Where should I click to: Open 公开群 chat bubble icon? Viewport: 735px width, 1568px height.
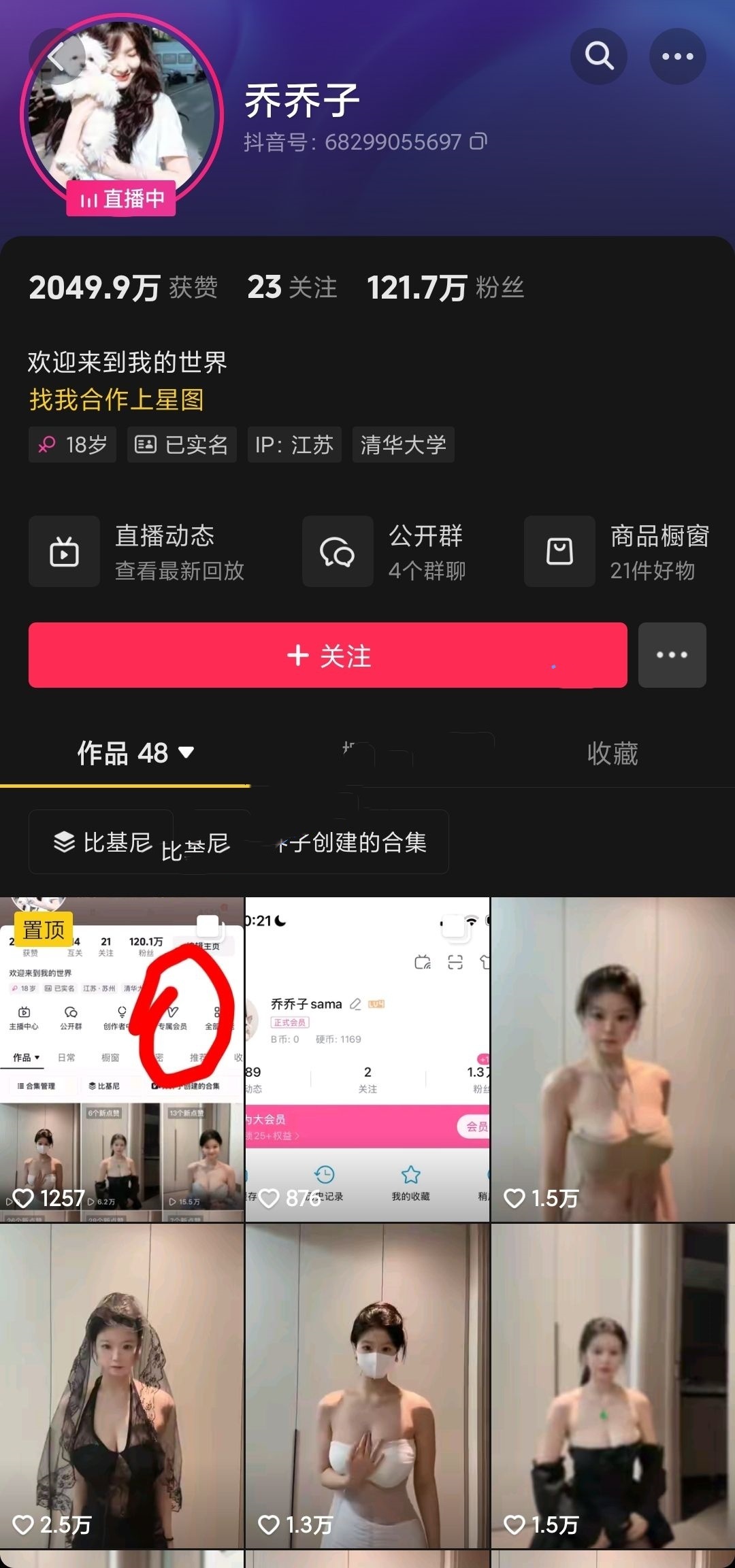(x=337, y=551)
